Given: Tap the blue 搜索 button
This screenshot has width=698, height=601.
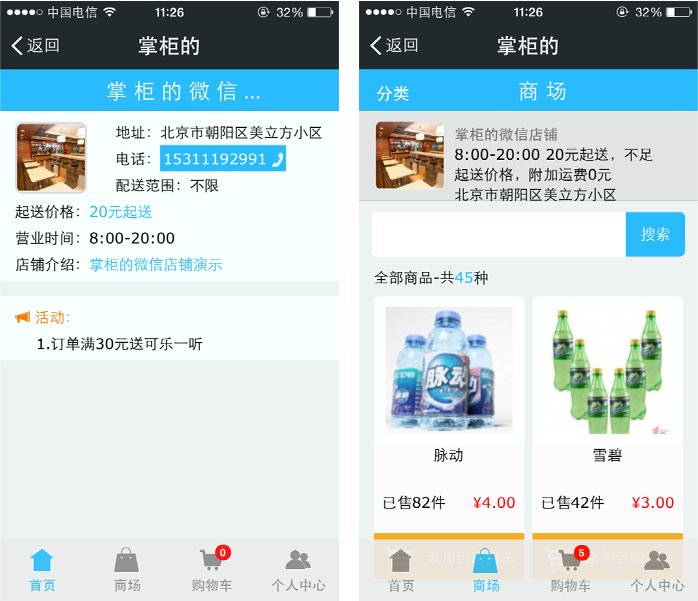Looking at the screenshot, I should [x=655, y=235].
